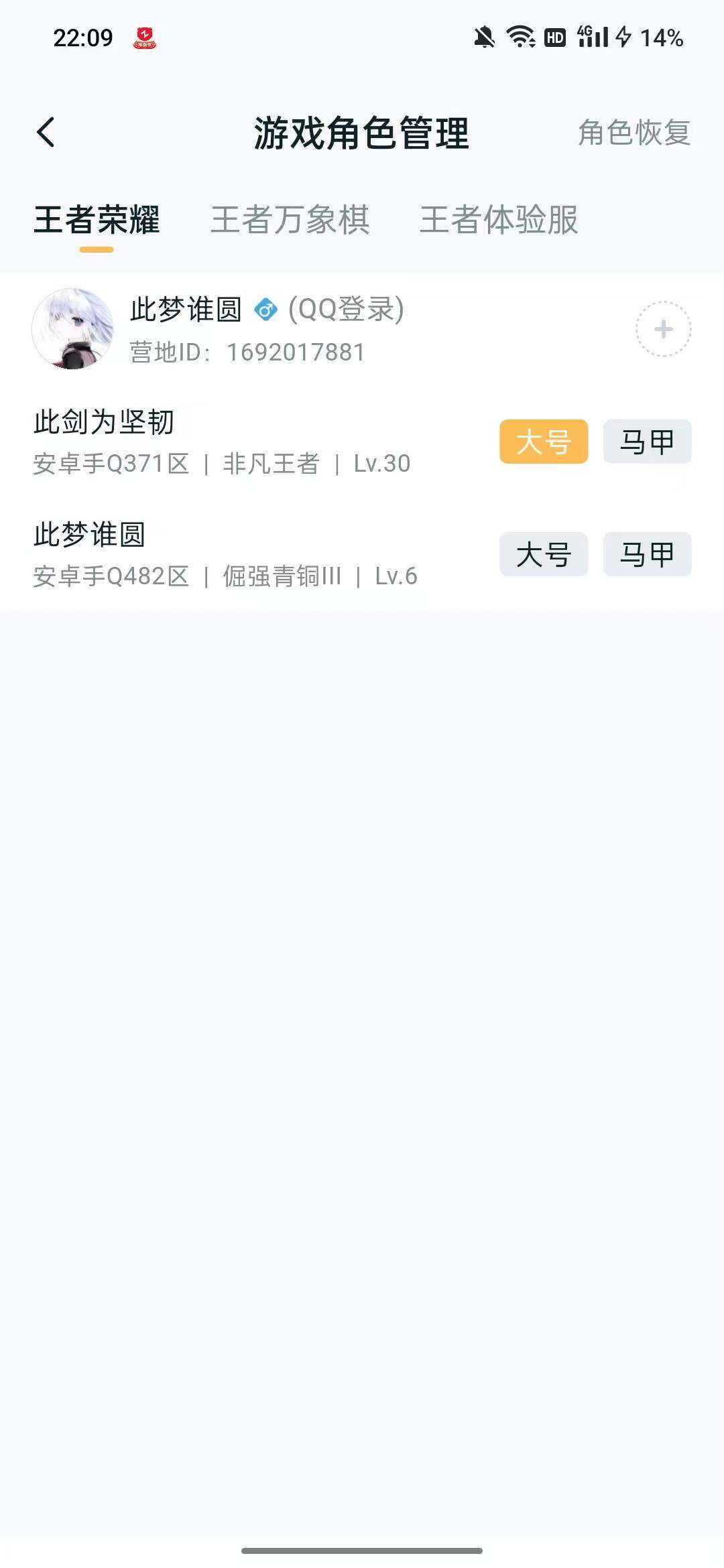Enable 大号 for character 此梦谁圆
The image size is (724, 1568).
click(544, 554)
